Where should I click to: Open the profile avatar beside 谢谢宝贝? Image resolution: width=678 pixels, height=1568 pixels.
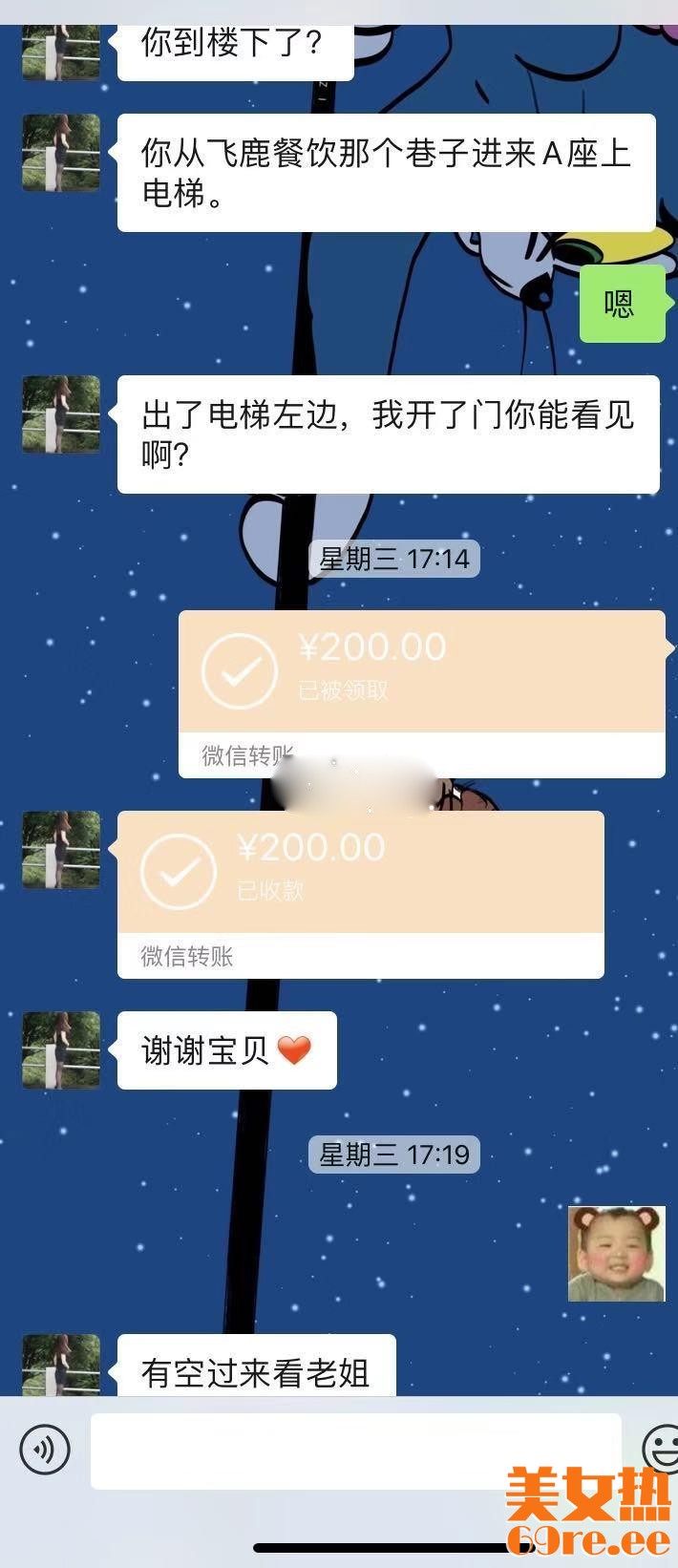(61, 1049)
